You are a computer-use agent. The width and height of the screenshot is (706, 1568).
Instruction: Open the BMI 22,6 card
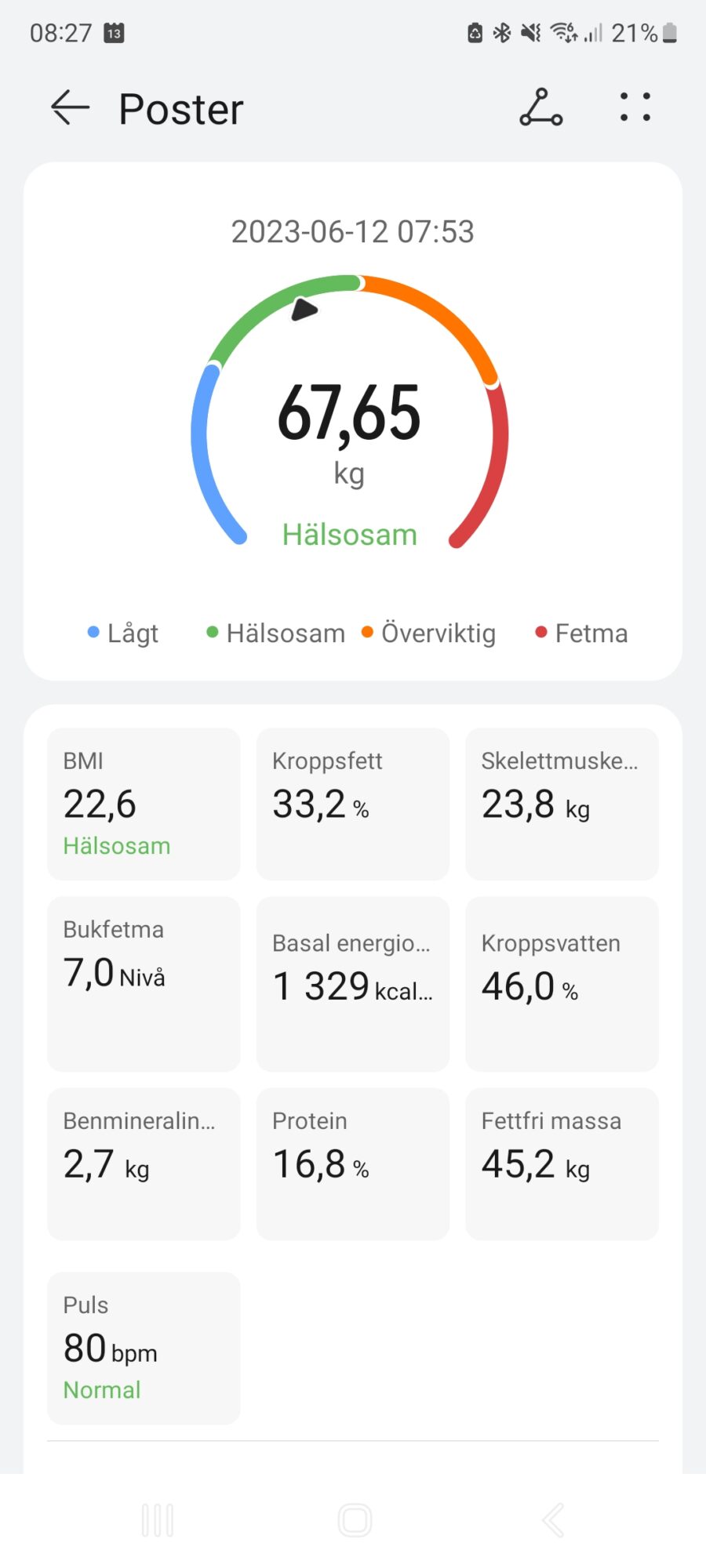click(x=144, y=804)
